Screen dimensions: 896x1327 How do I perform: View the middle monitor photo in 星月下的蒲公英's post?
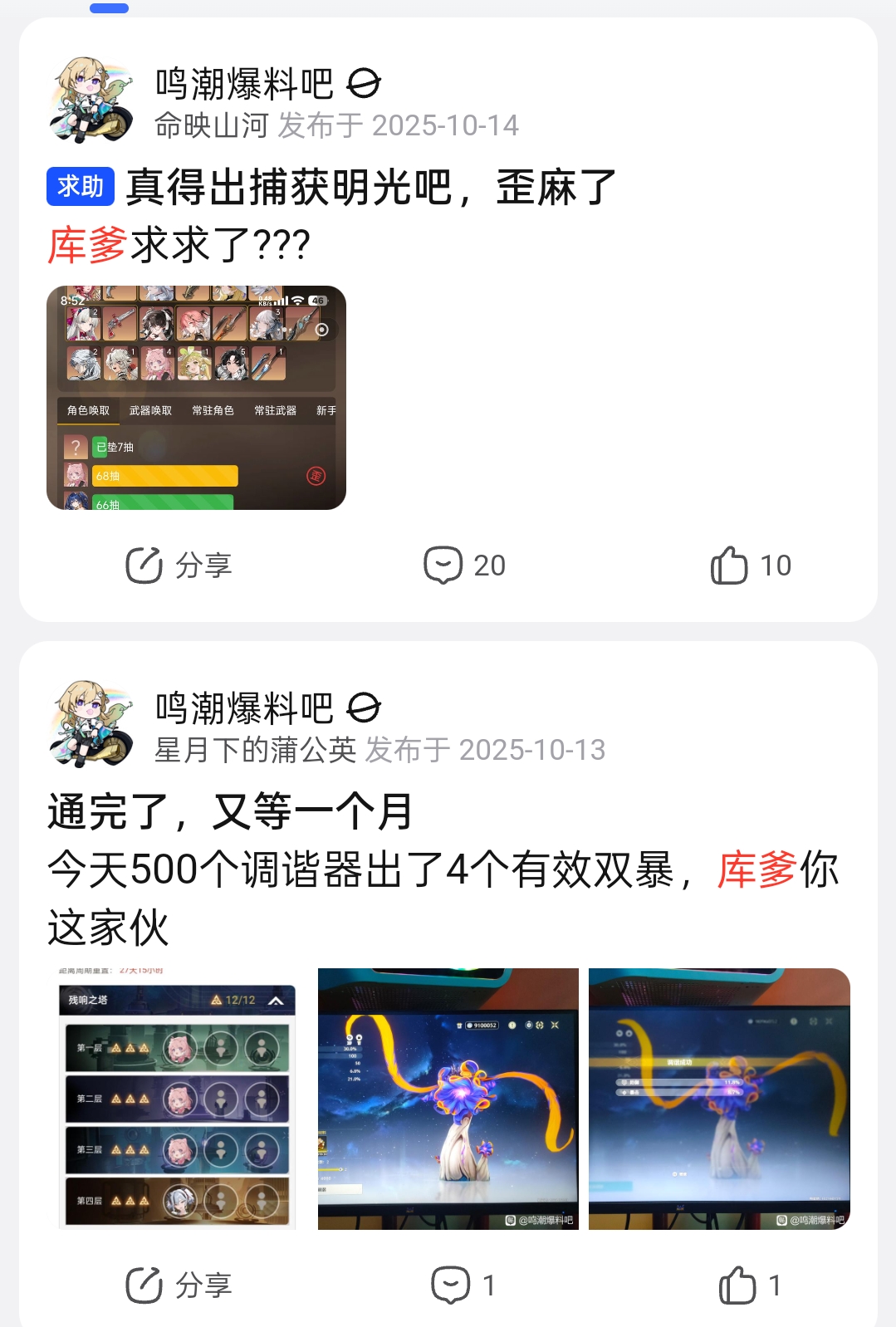pos(448,1098)
